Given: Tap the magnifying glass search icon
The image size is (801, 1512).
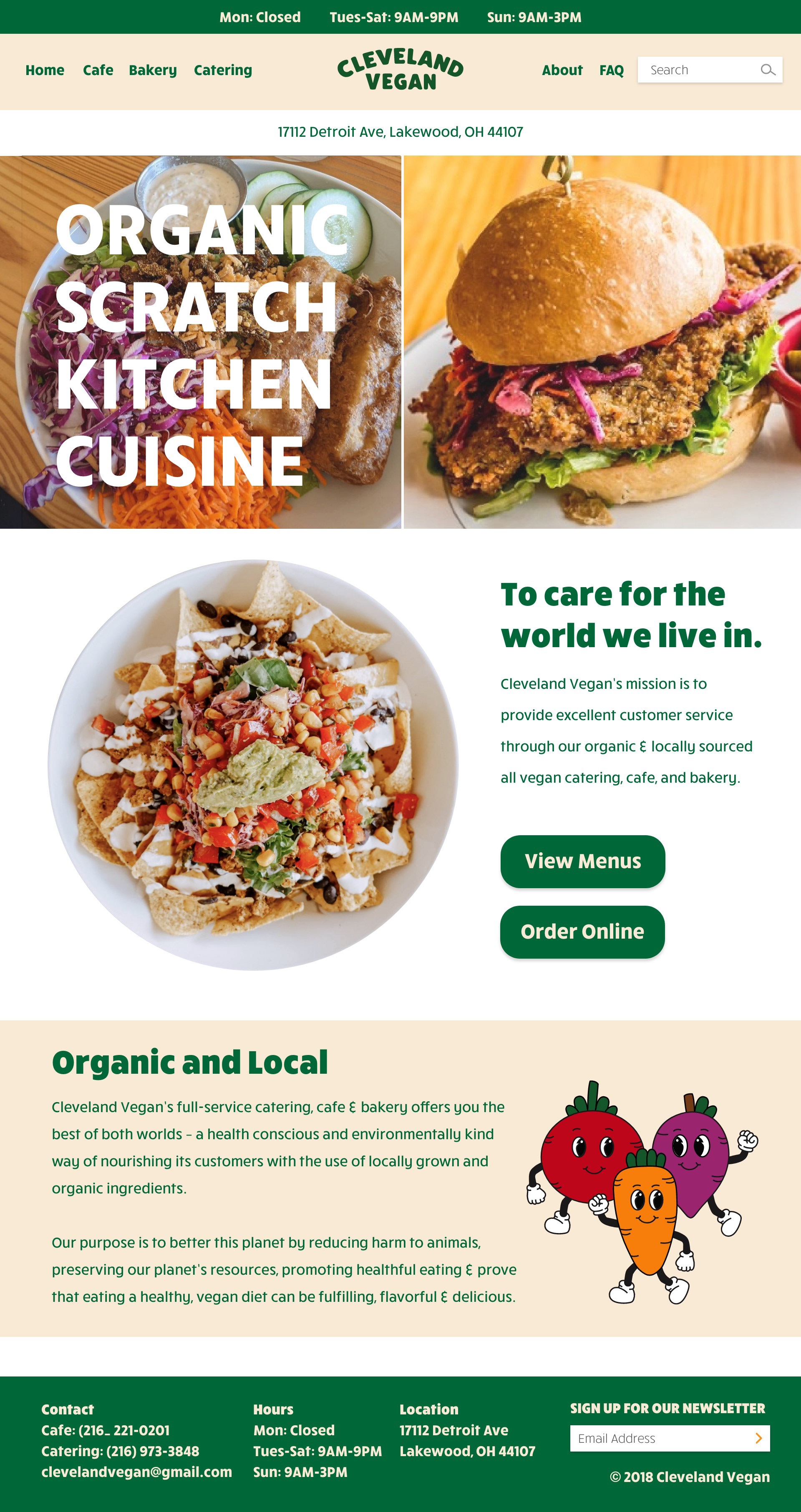Looking at the screenshot, I should click(768, 70).
